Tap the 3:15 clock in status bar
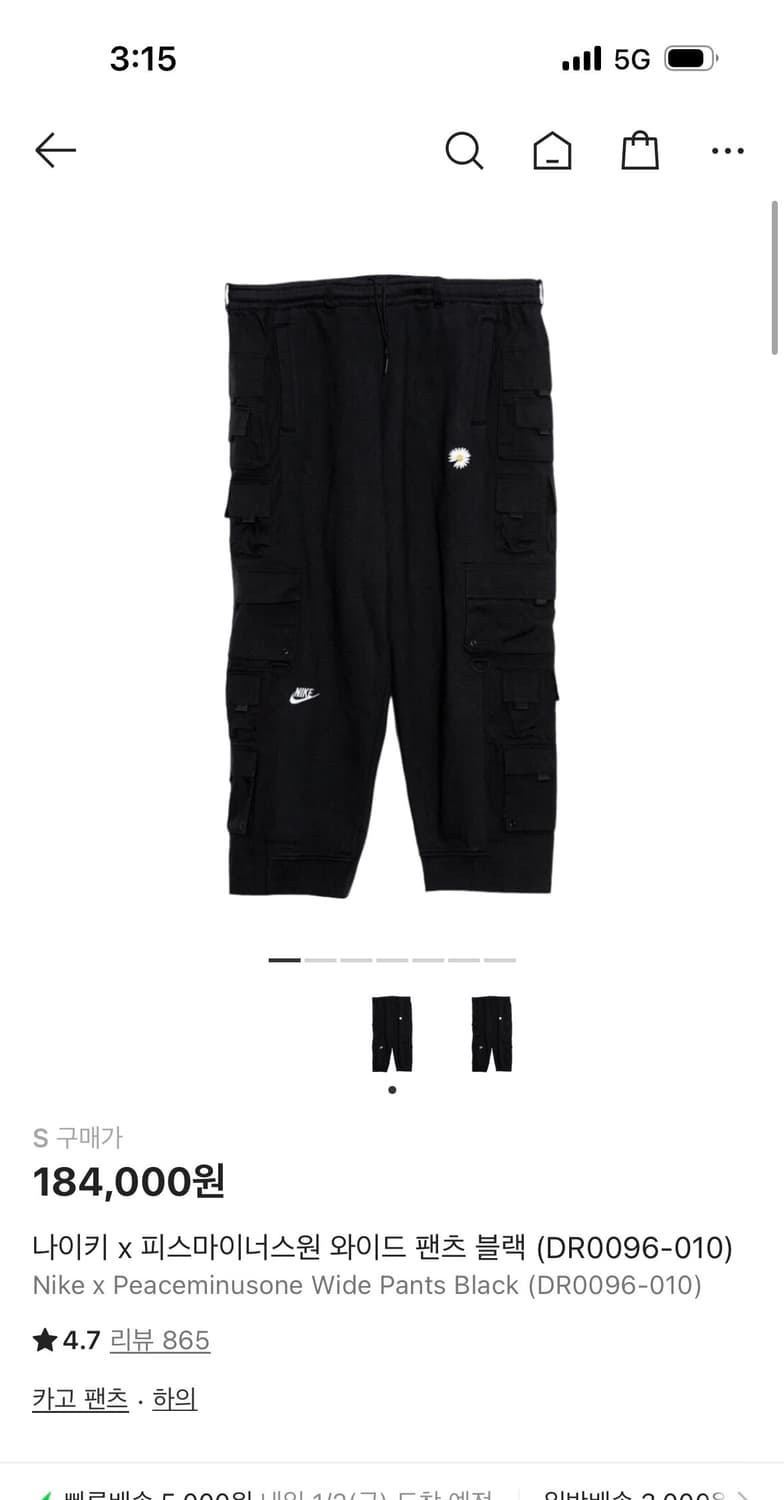The width and height of the screenshot is (784, 1500). point(140,59)
